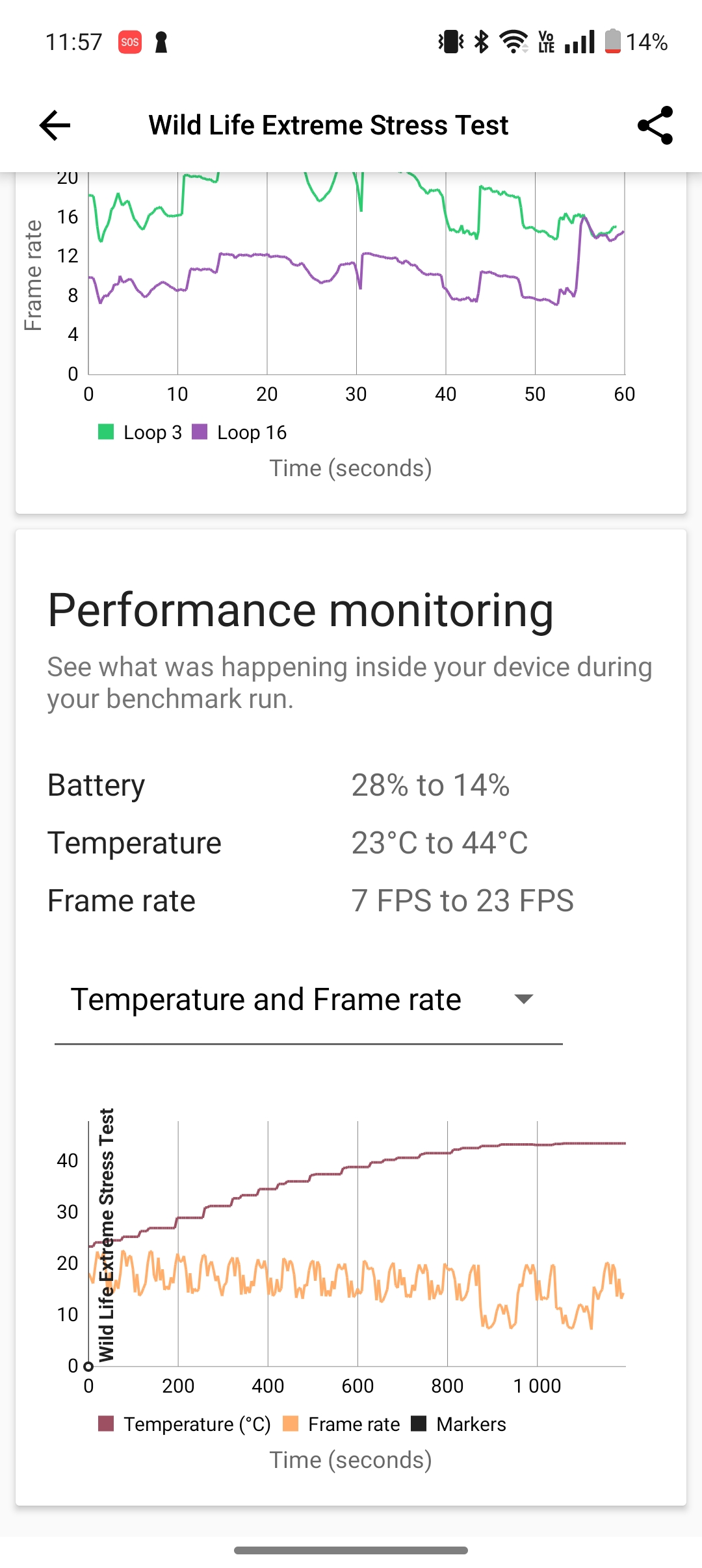Image resolution: width=702 pixels, height=1568 pixels.
Task: Go back using the arrow icon
Action: pos(55,125)
